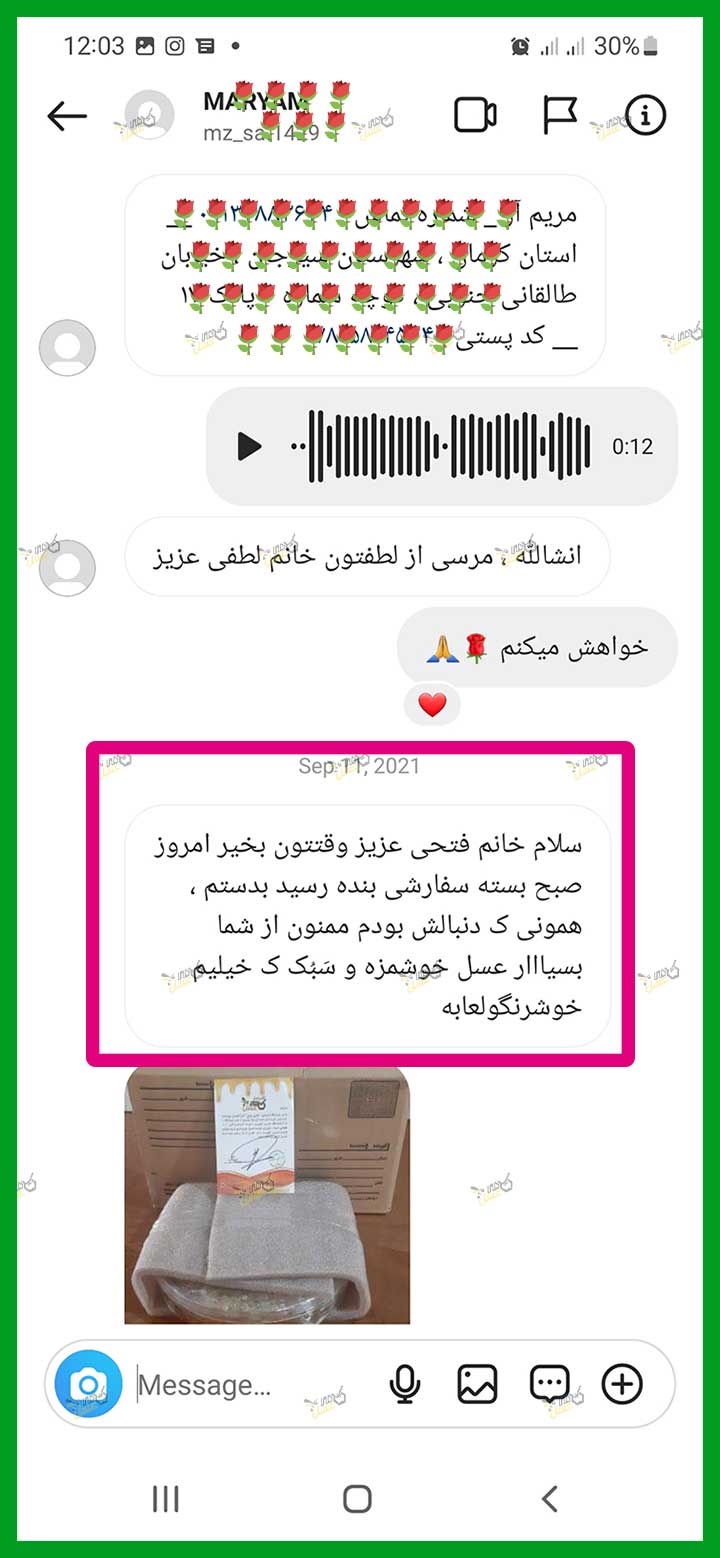Open recent apps from navigation bar
This screenshot has height=1558, width=720.
tap(165, 1498)
